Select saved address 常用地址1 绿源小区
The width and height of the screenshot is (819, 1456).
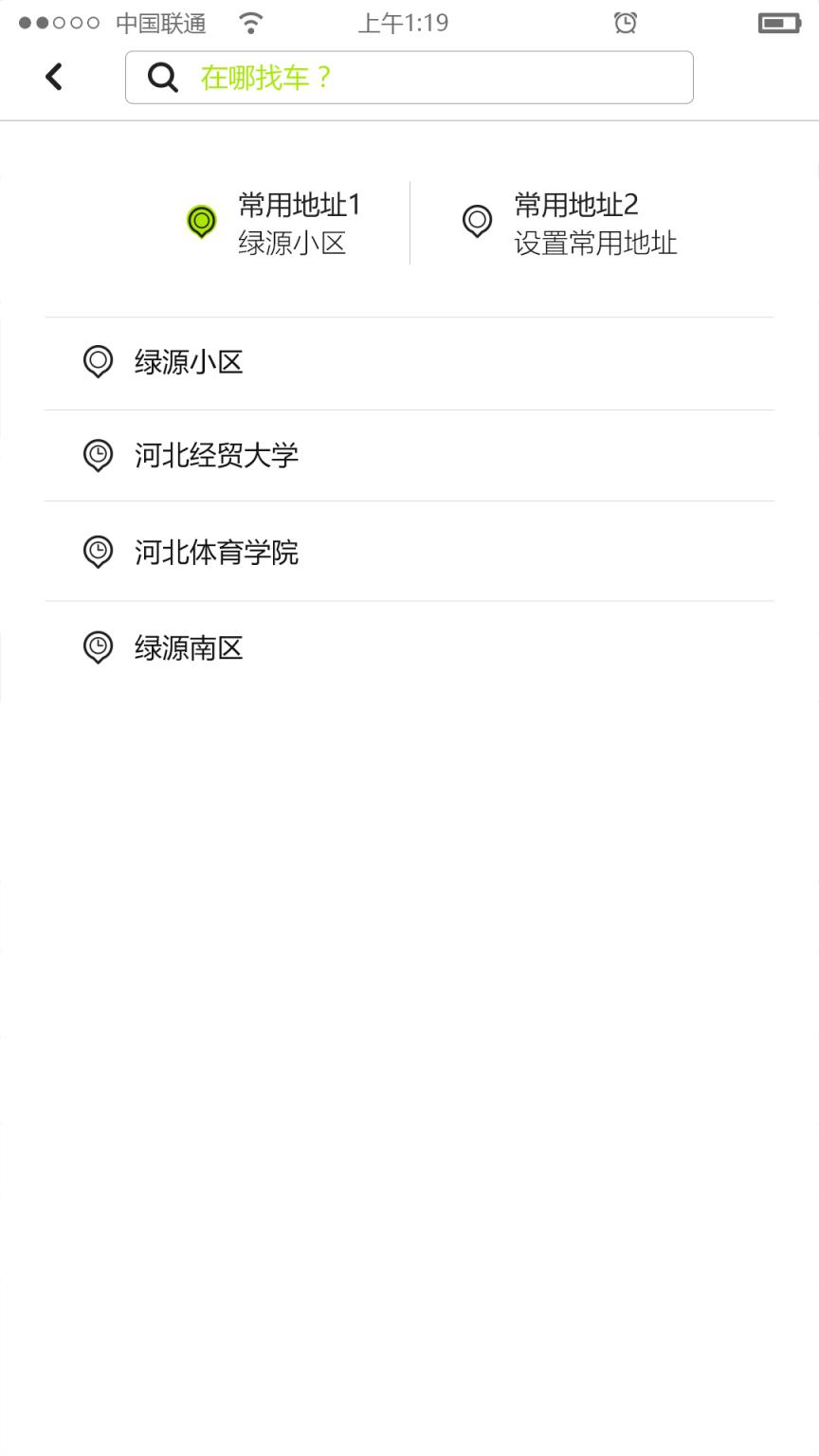pos(300,221)
